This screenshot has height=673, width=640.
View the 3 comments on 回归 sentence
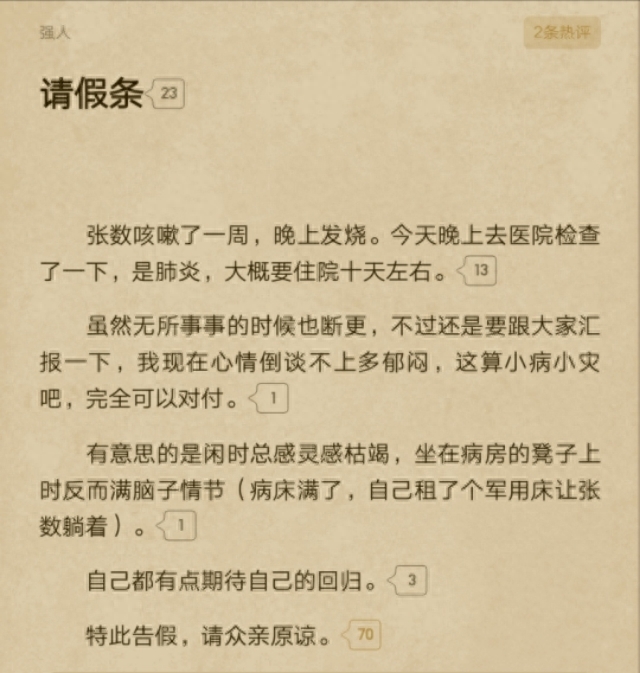[409, 580]
